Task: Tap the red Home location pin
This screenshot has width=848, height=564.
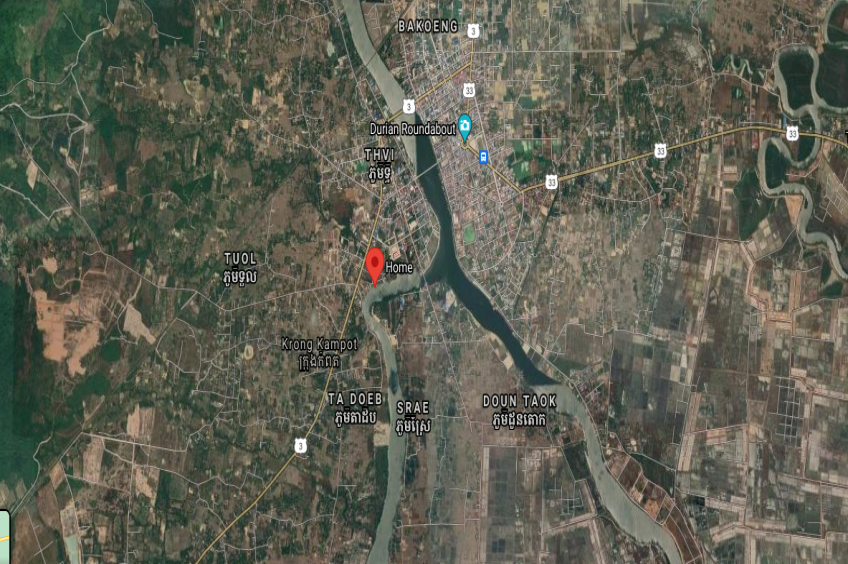Action: click(x=376, y=264)
